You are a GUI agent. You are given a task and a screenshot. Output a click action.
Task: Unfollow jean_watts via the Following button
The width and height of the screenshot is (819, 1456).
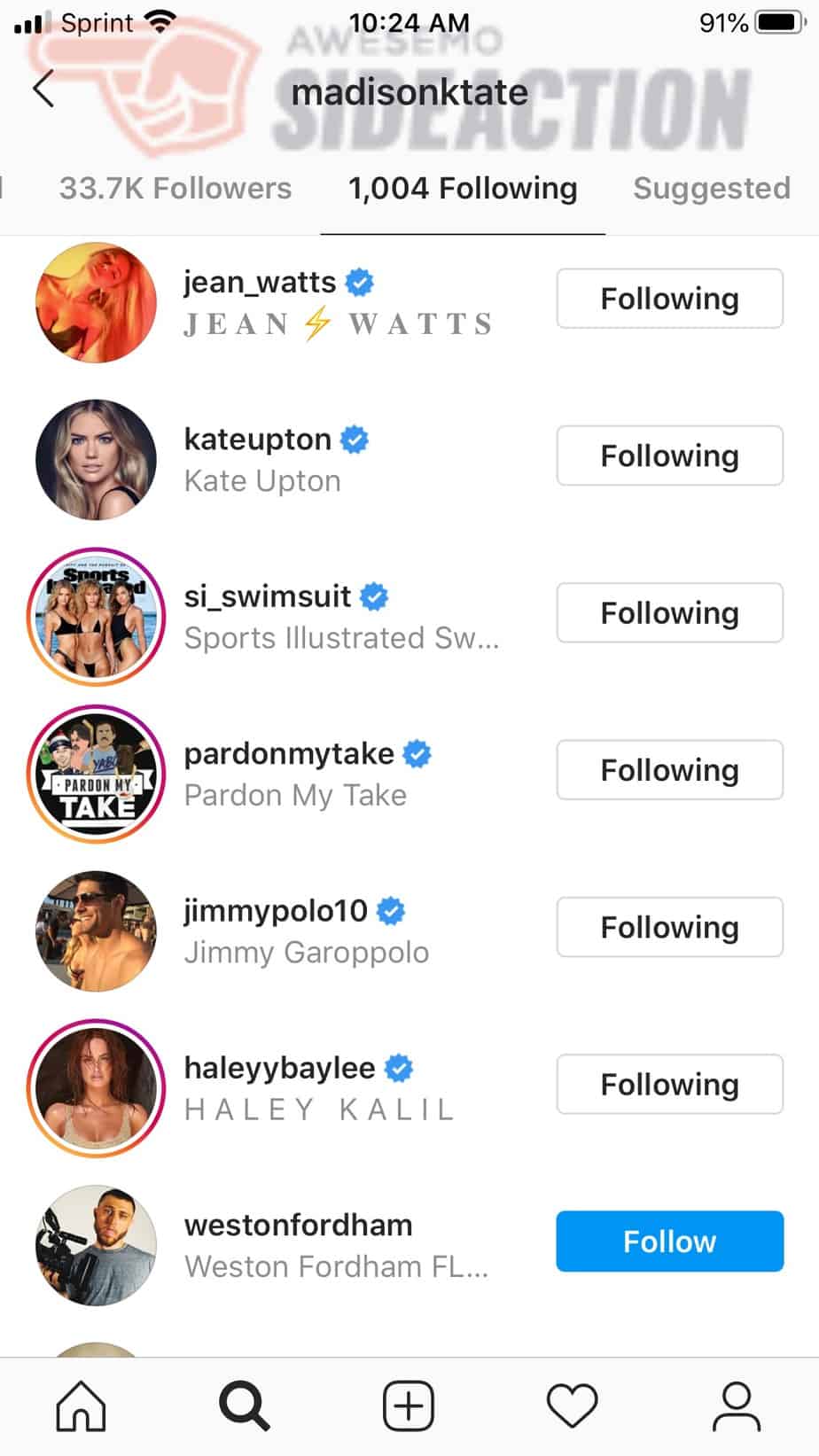pyautogui.click(x=669, y=299)
